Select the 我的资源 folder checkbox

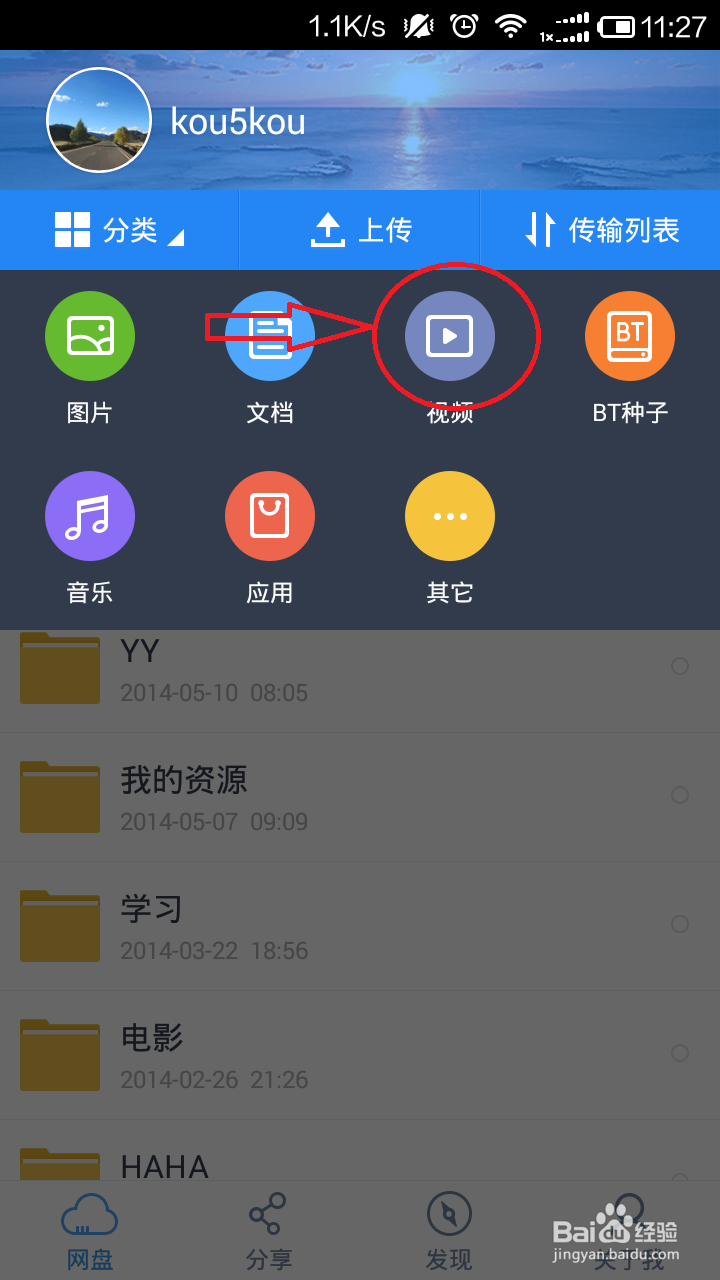click(x=679, y=796)
